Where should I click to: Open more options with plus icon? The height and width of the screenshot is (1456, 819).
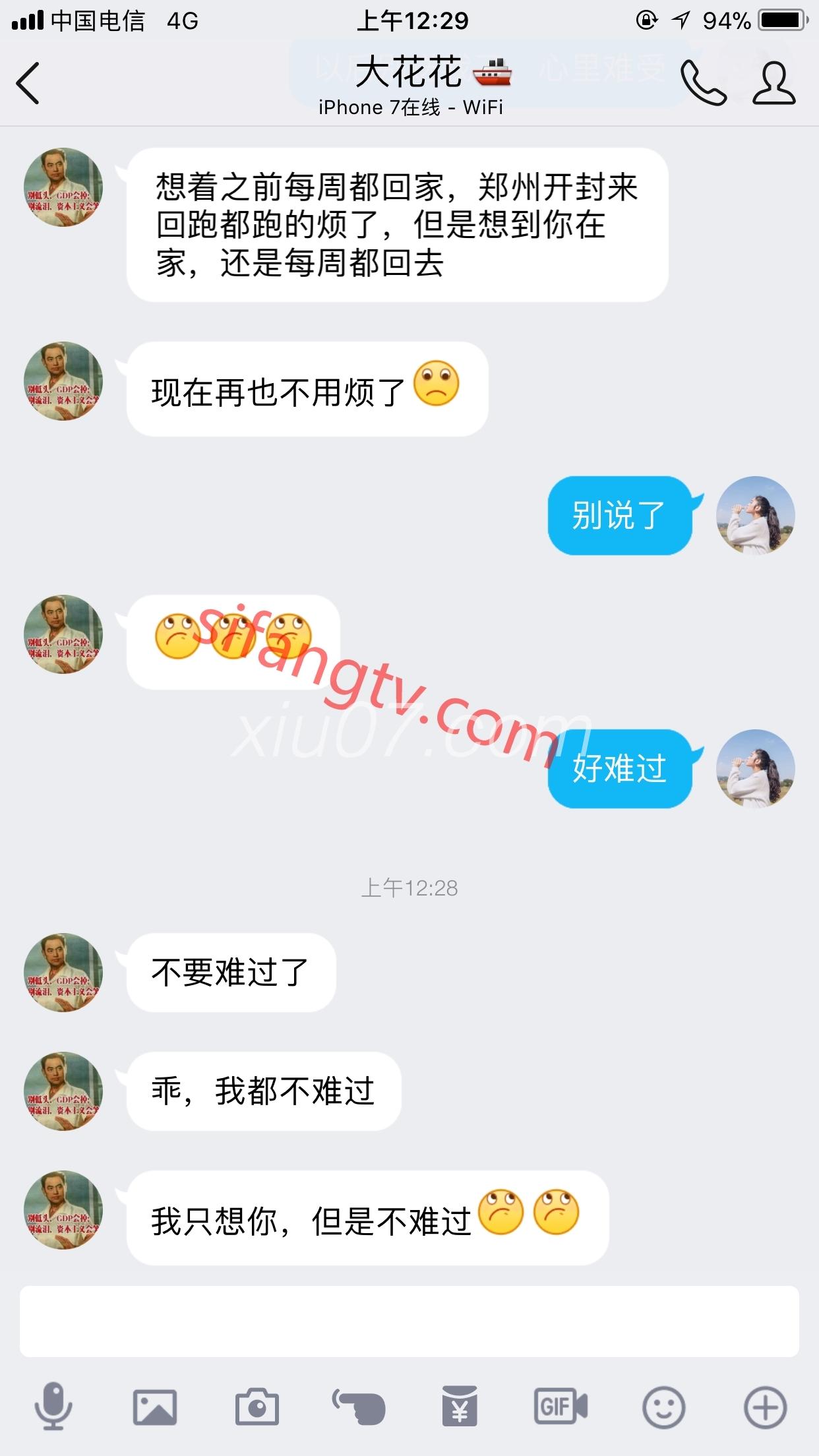pos(765,1407)
